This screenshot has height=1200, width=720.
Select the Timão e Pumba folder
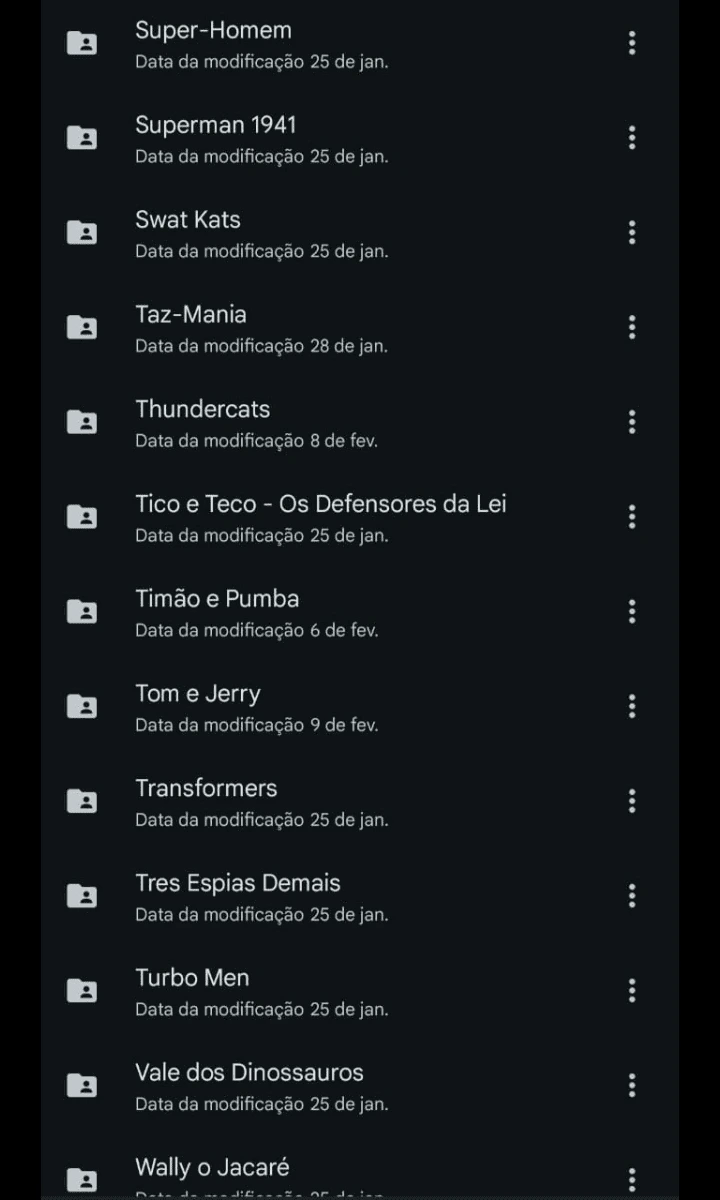[217, 599]
